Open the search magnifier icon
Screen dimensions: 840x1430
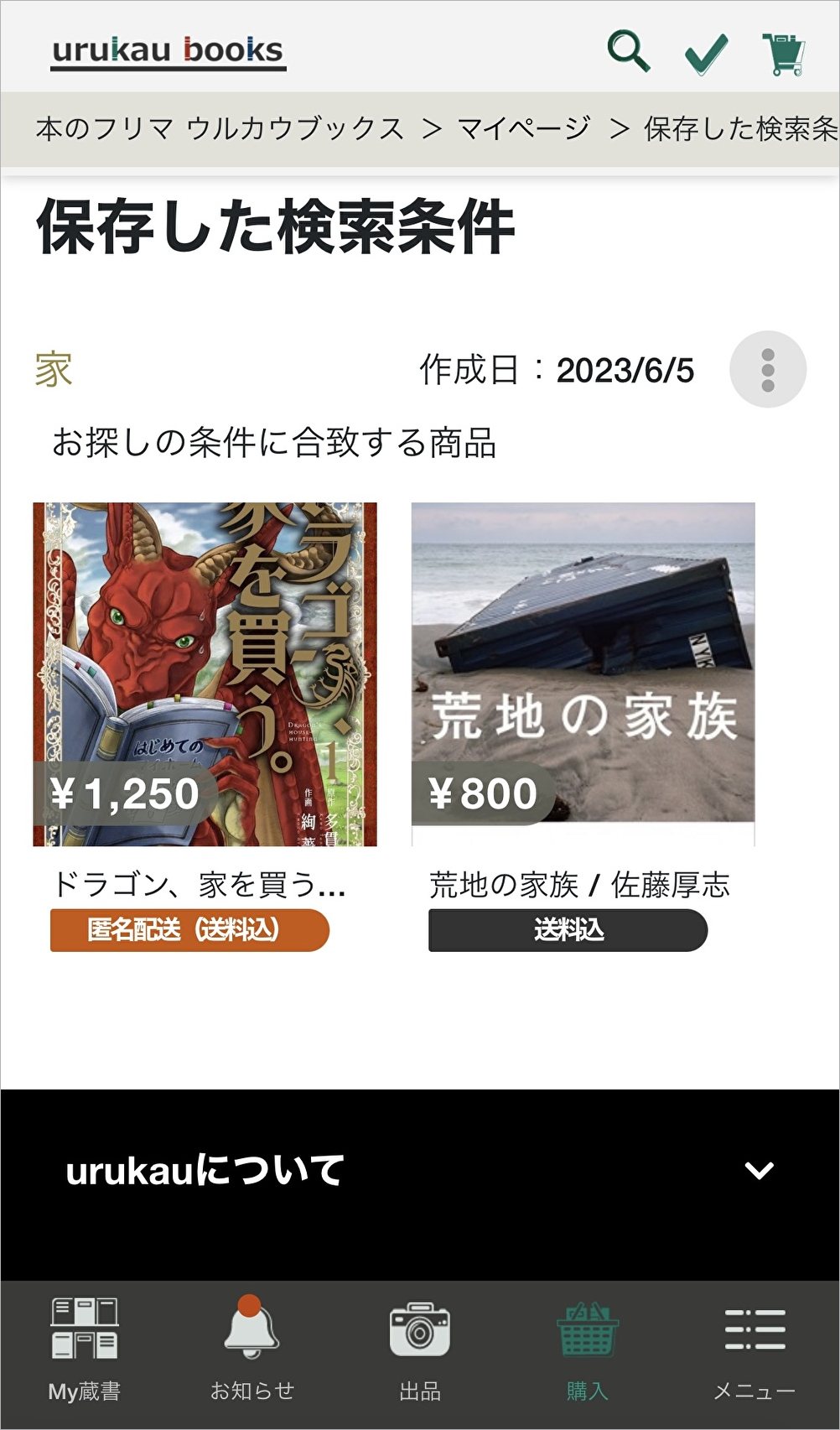click(629, 51)
